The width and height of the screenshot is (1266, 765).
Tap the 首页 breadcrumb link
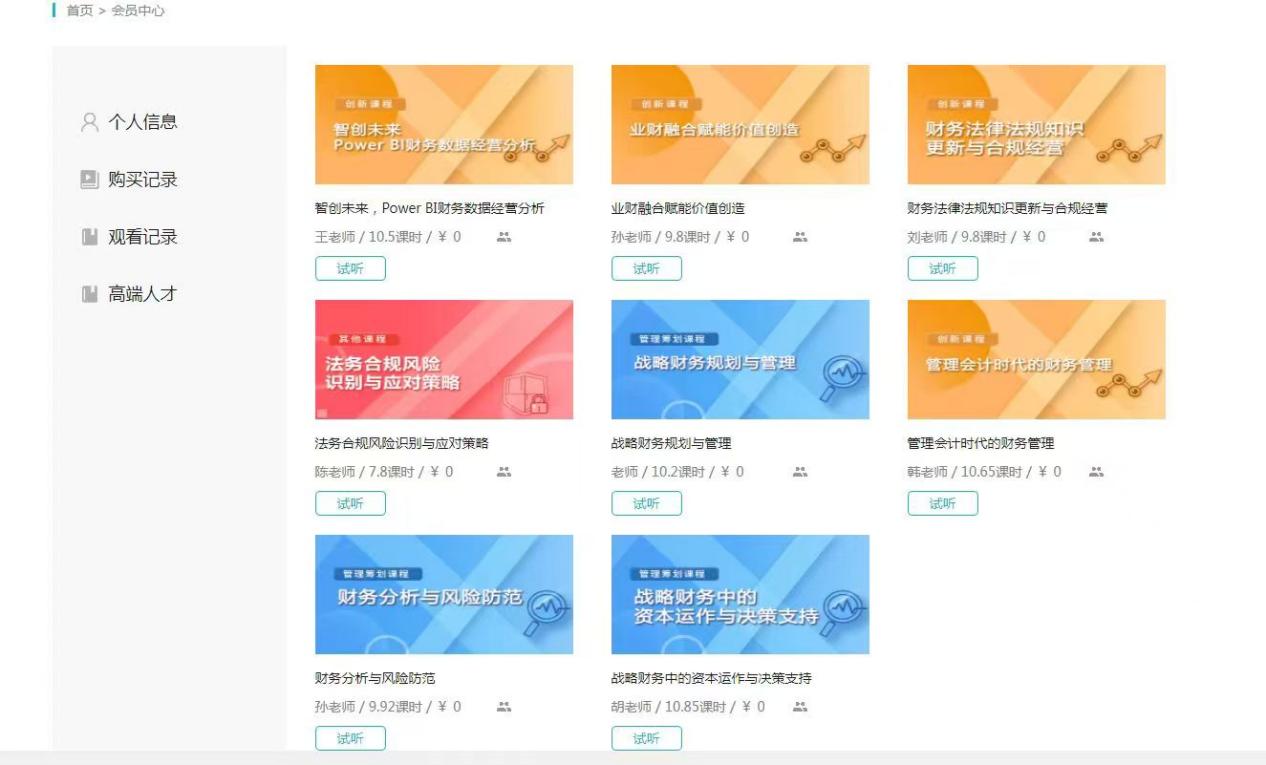[x=79, y=11]
